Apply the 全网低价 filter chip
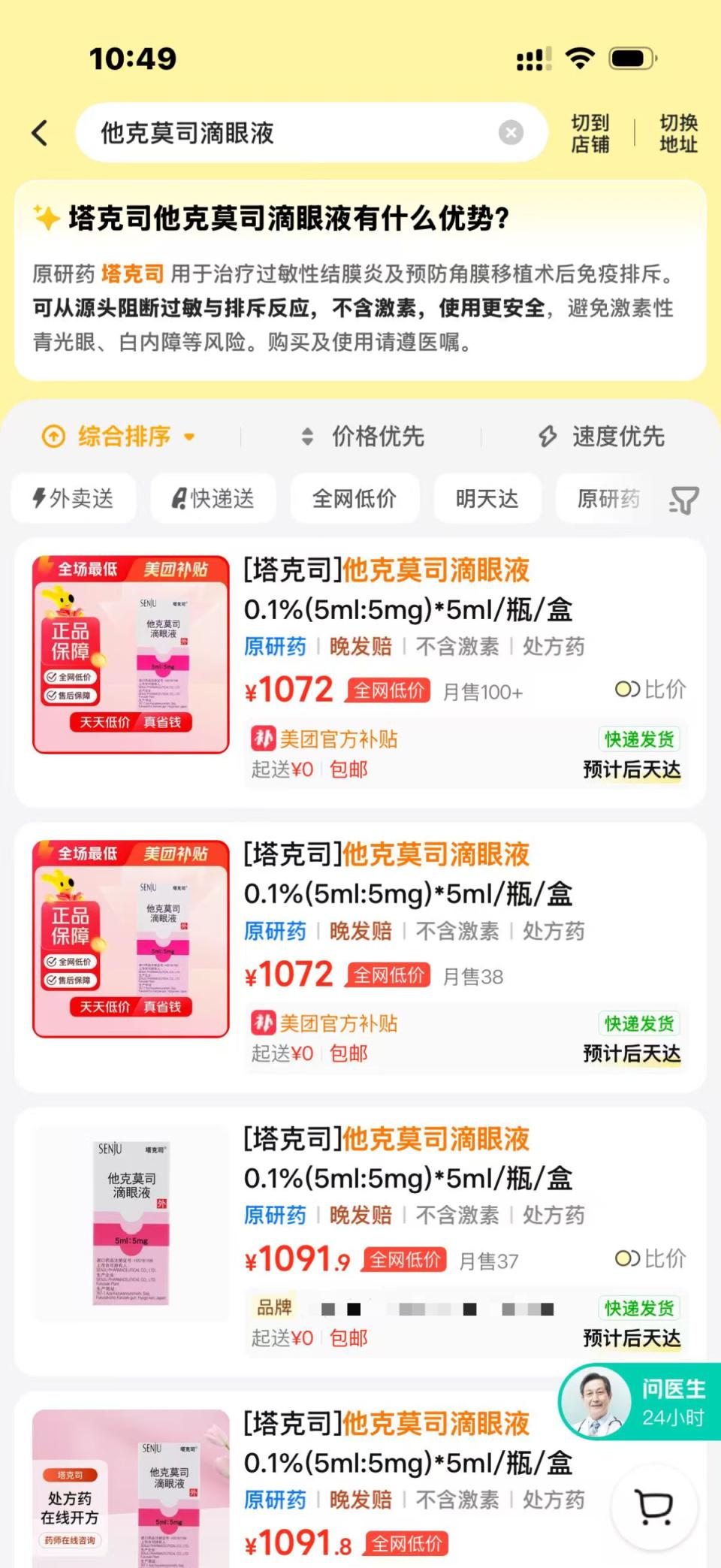The width and height of the screenshot is (721, 1568). (354, 498)
